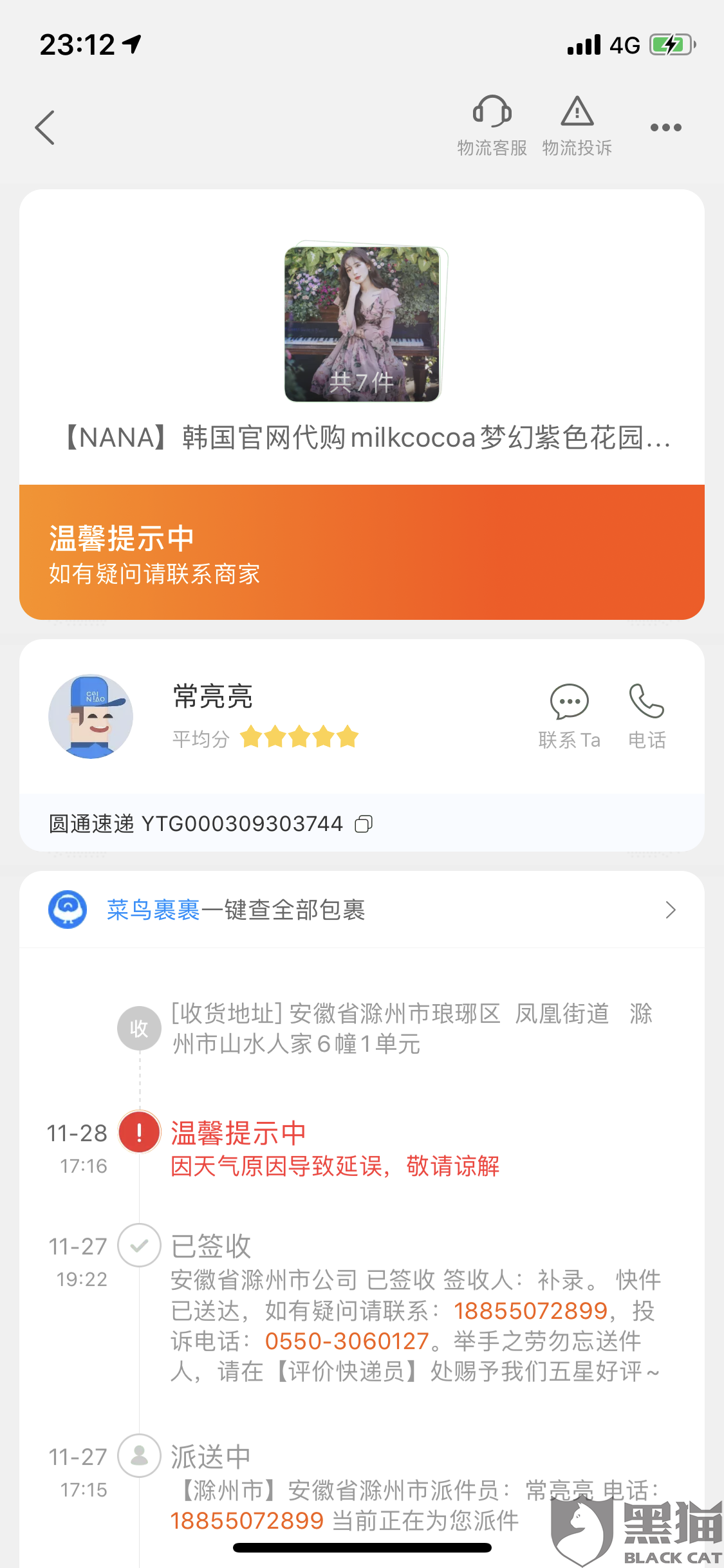Go back to the previous page
This screenshot has height=1568, width=724.
coord(45,127)
